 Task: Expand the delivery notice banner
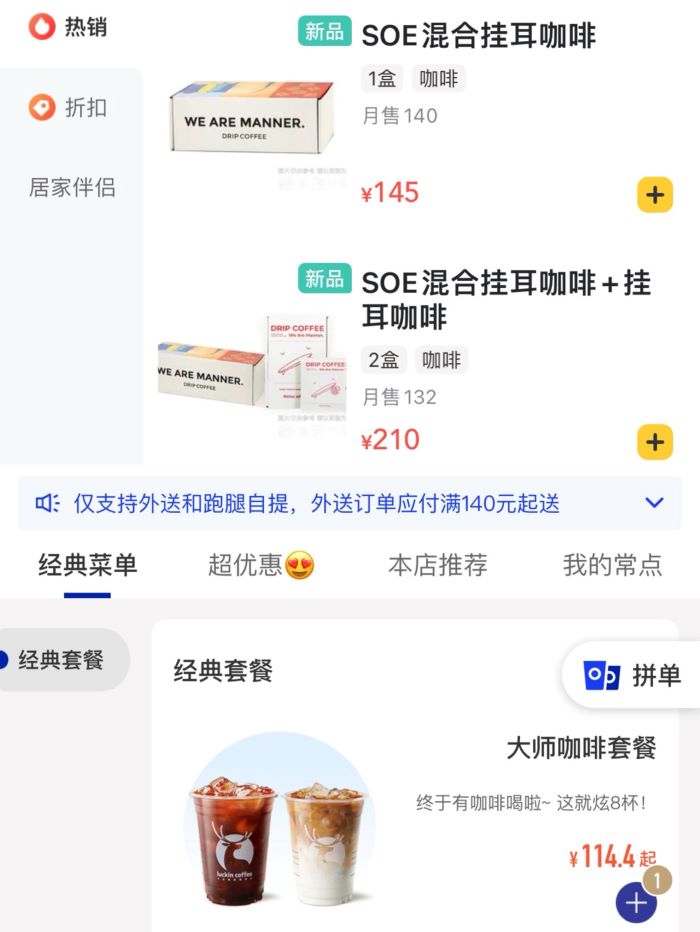pos(654,503)
